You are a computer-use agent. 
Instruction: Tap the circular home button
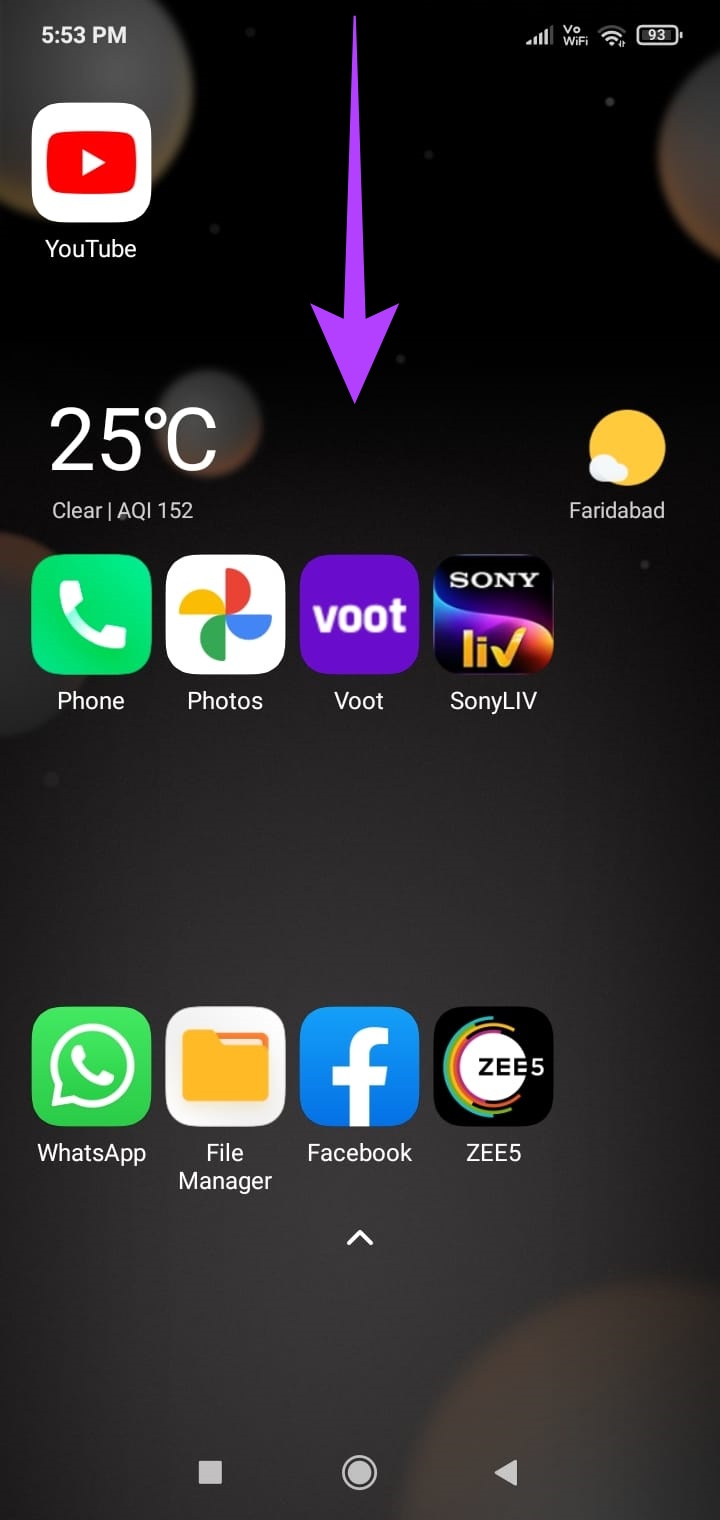point(359,1471)
